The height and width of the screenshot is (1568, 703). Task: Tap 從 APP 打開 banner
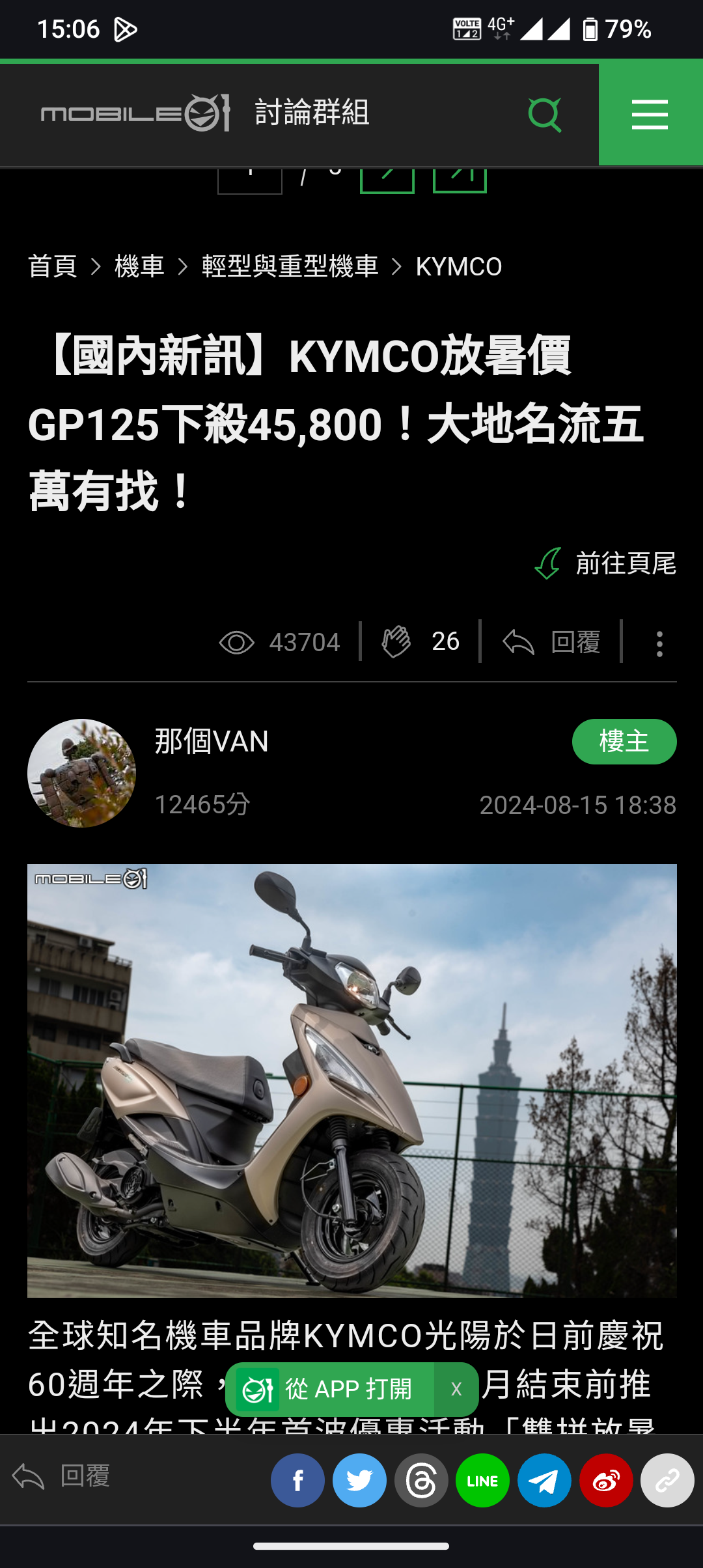point(330,1389)
